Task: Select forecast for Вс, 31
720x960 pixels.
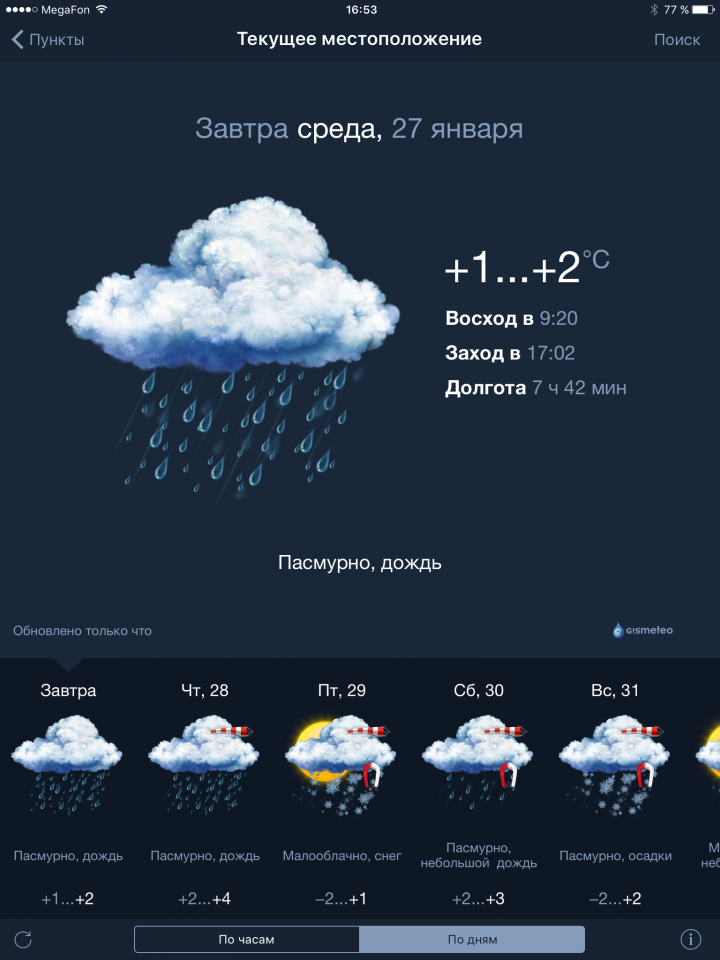Action: (615, 780)
